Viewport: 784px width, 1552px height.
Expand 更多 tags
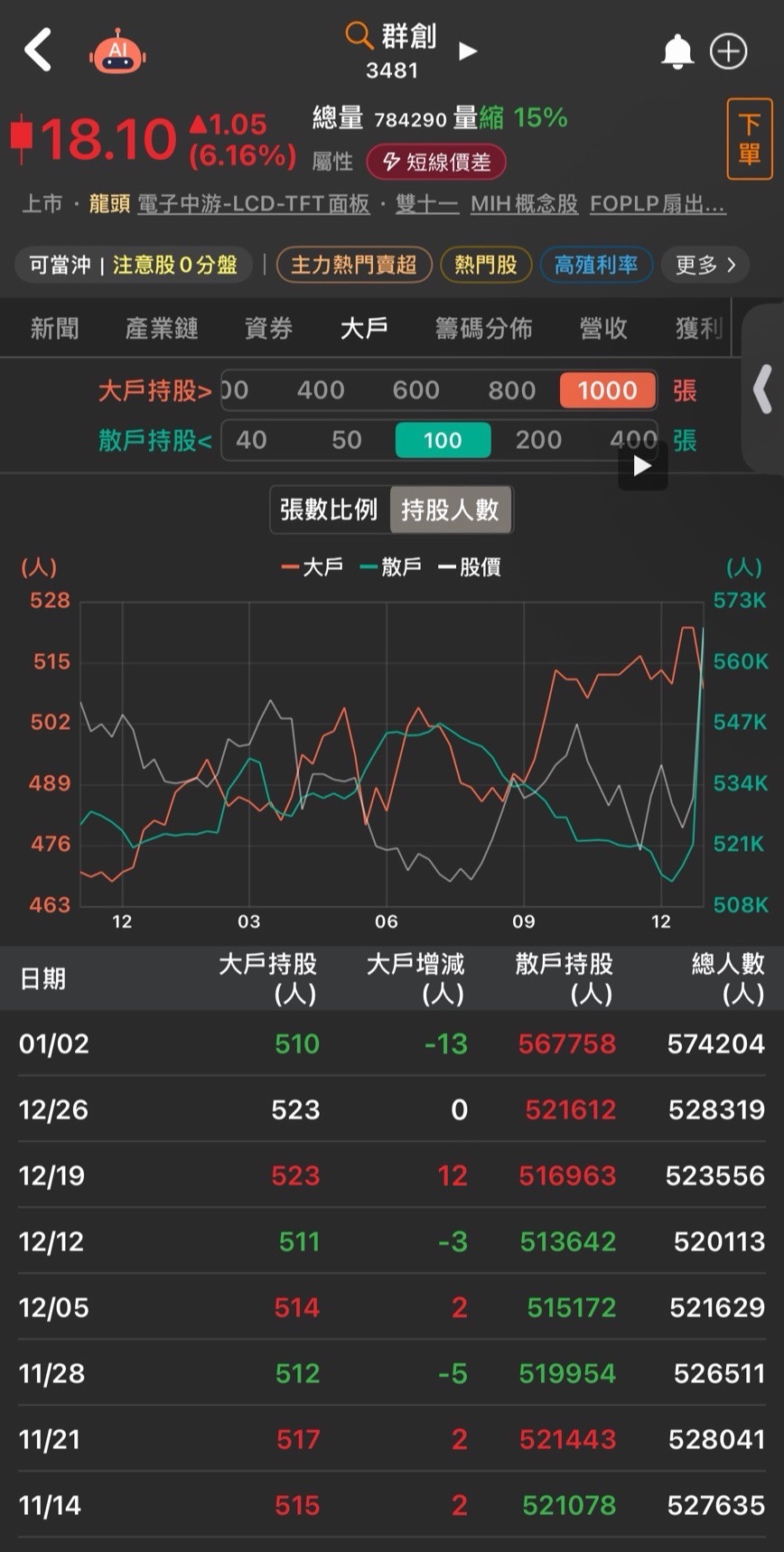(705, 265)
